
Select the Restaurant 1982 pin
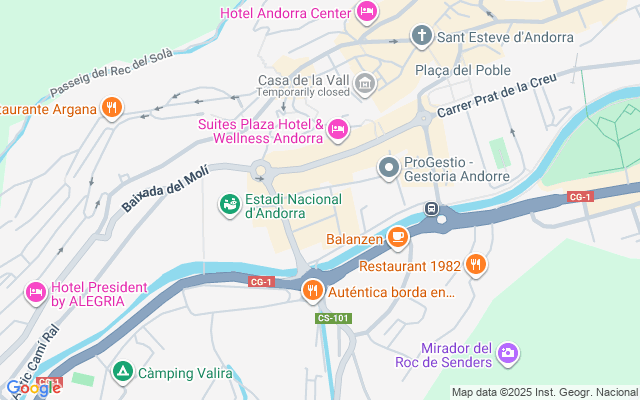click(x=476, y=264)
